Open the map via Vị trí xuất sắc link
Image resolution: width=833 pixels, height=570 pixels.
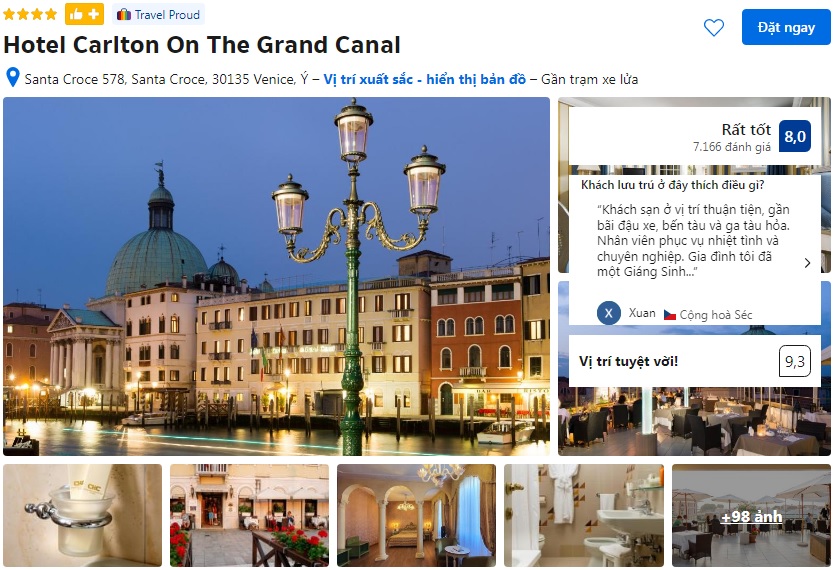(424, 79)
